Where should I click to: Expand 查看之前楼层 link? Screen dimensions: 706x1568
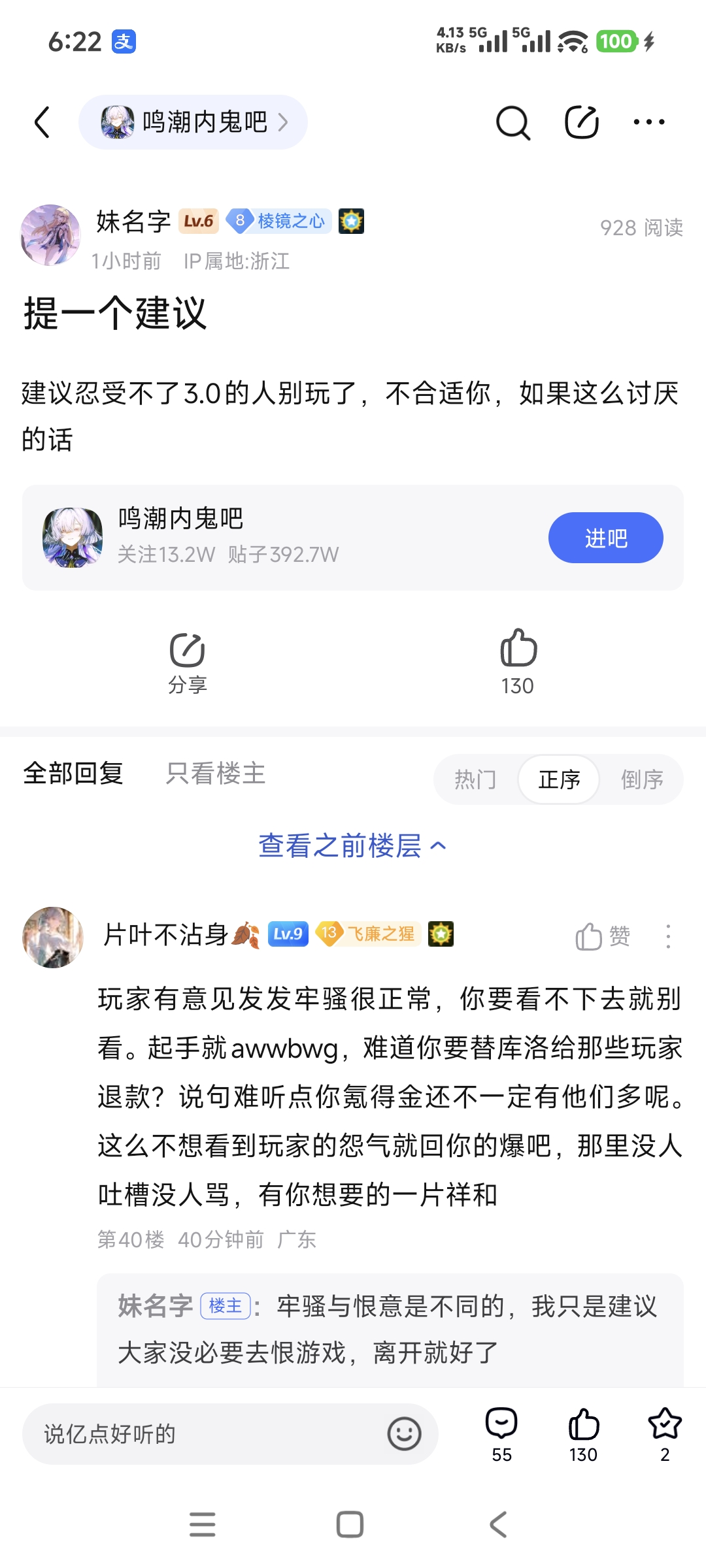click(353, 846)
